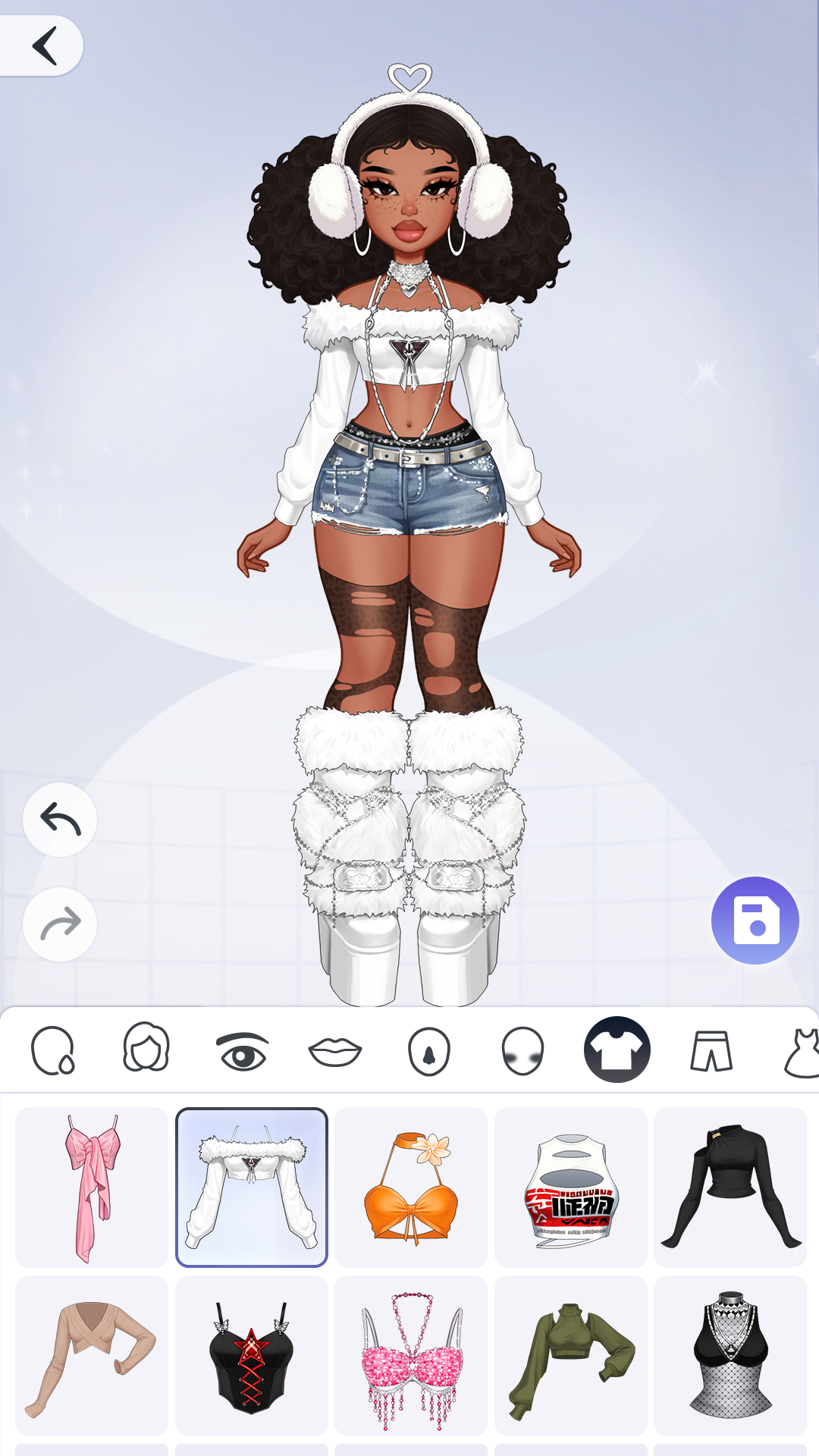Select the black corset with red lacing
This screenshot has height=1456, width=819.
click(x=251, y=1355)
